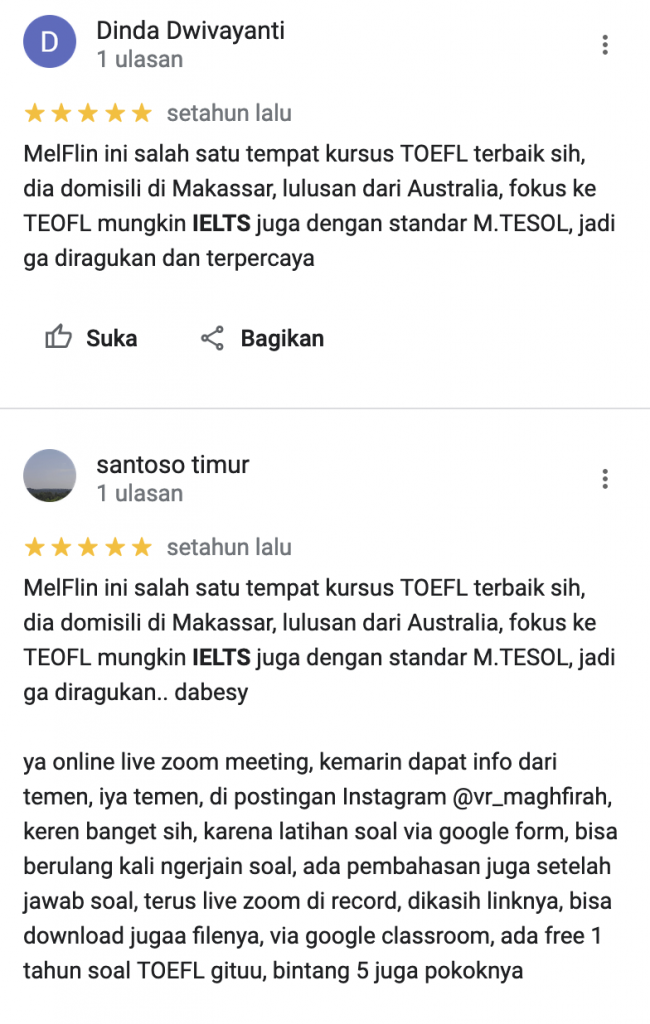Open overflow menu on Dinda Dwivayanti's review
This screenshot has width=650, height=1024.
point(605,45)
